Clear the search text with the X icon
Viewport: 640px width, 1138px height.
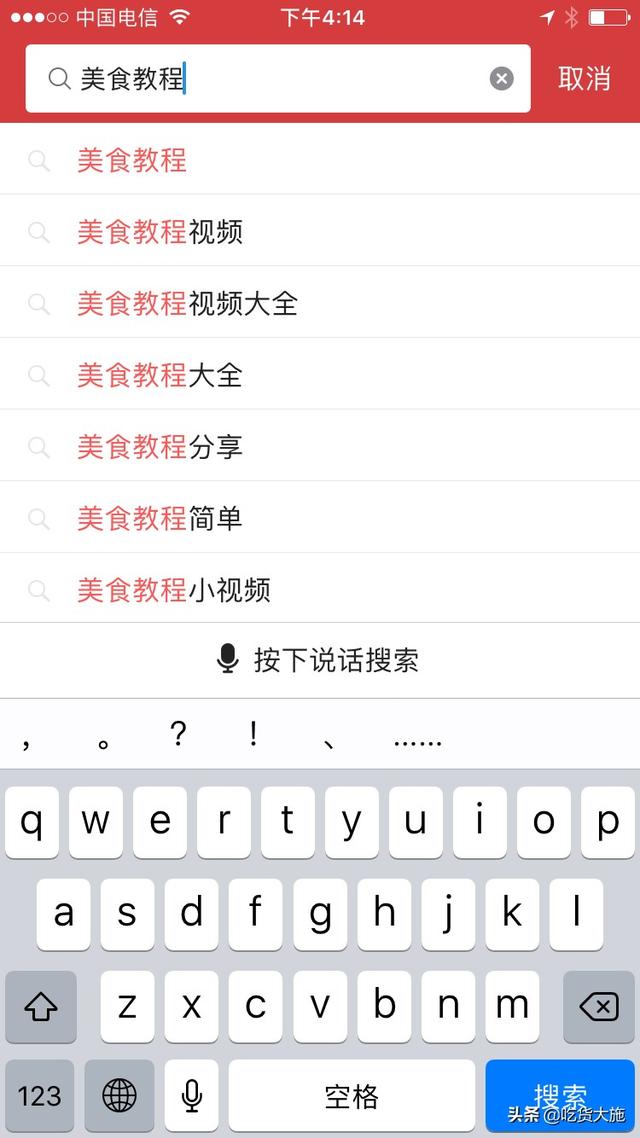point(501,78)
